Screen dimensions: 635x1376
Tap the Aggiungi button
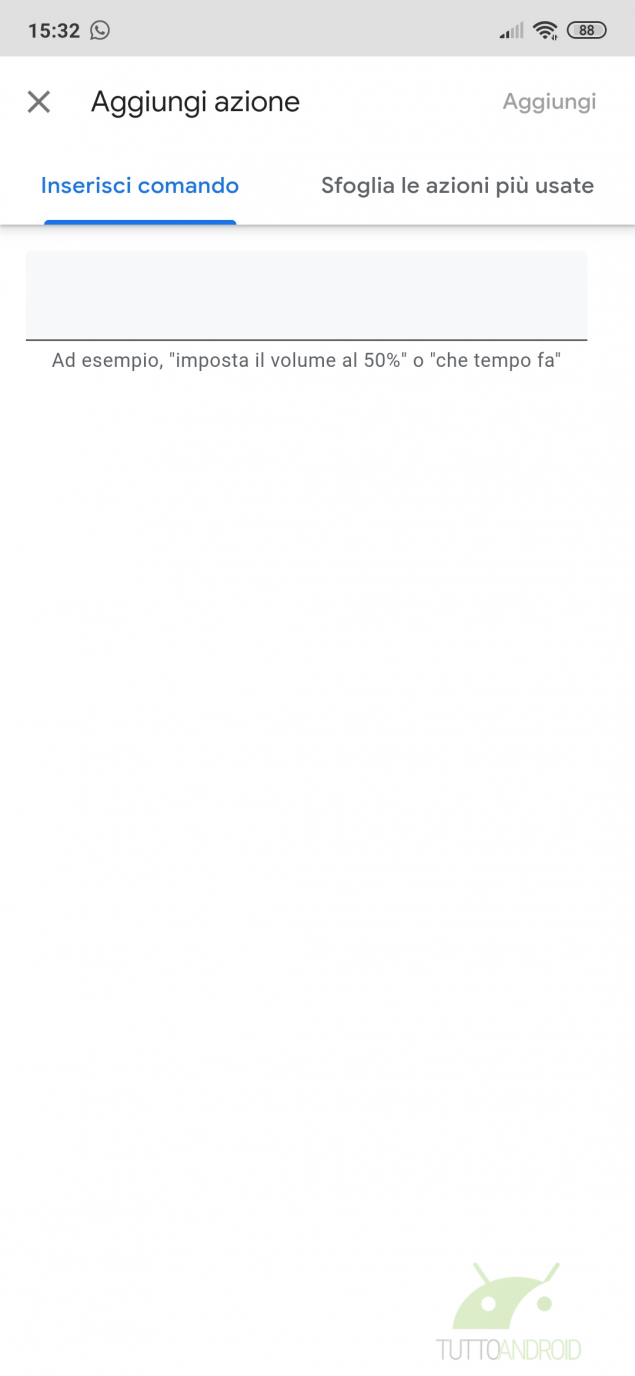pos(549,101)
